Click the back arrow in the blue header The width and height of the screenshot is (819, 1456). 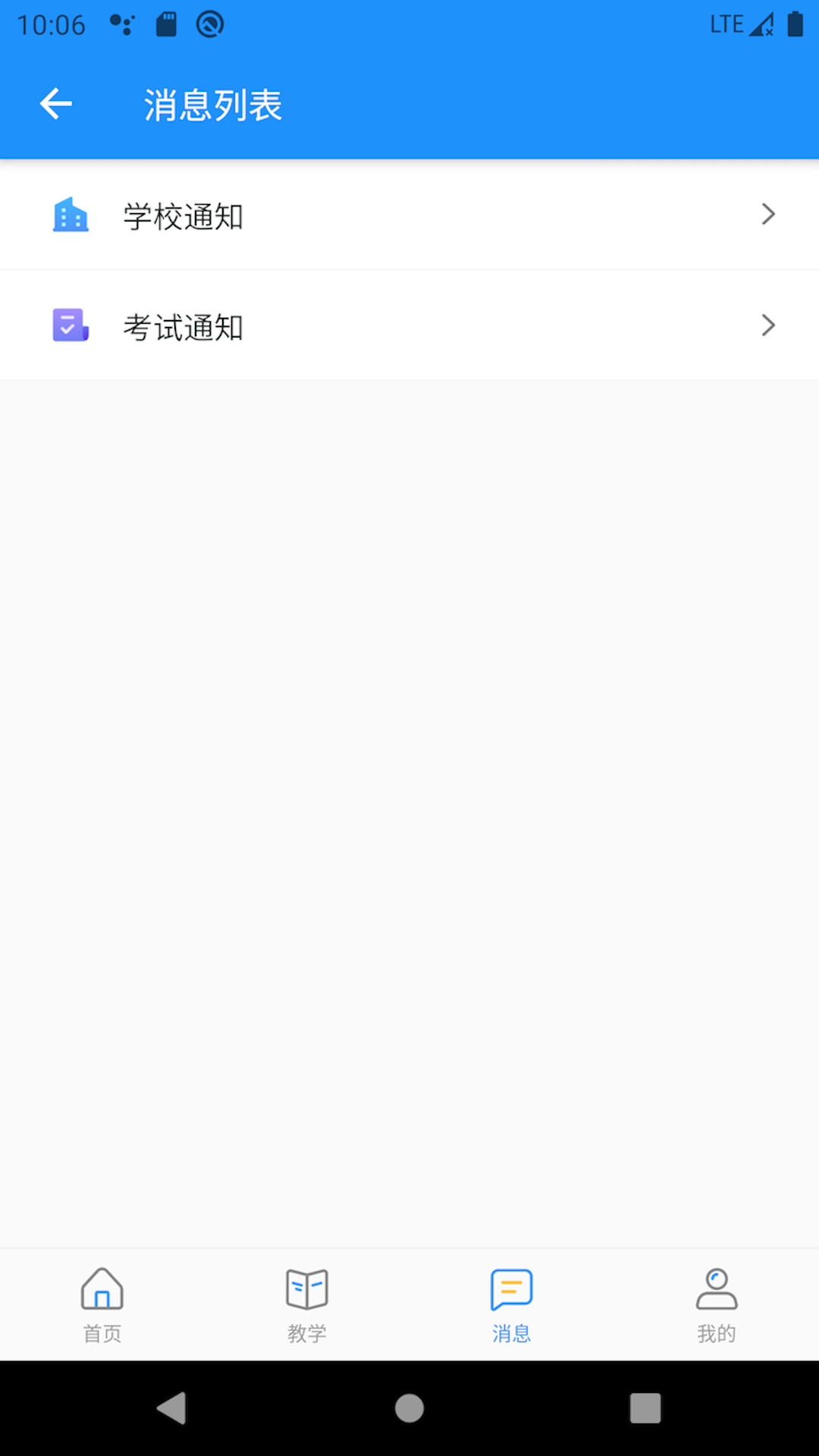(55, 104)
